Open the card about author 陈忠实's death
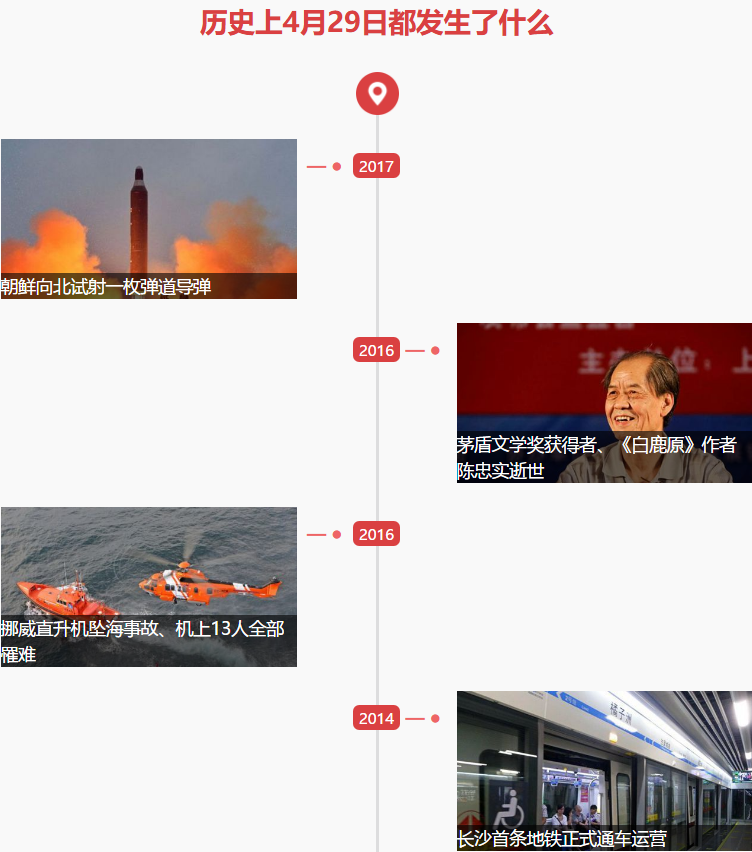The height and width of the screenshot is (852, 752). 604,402
